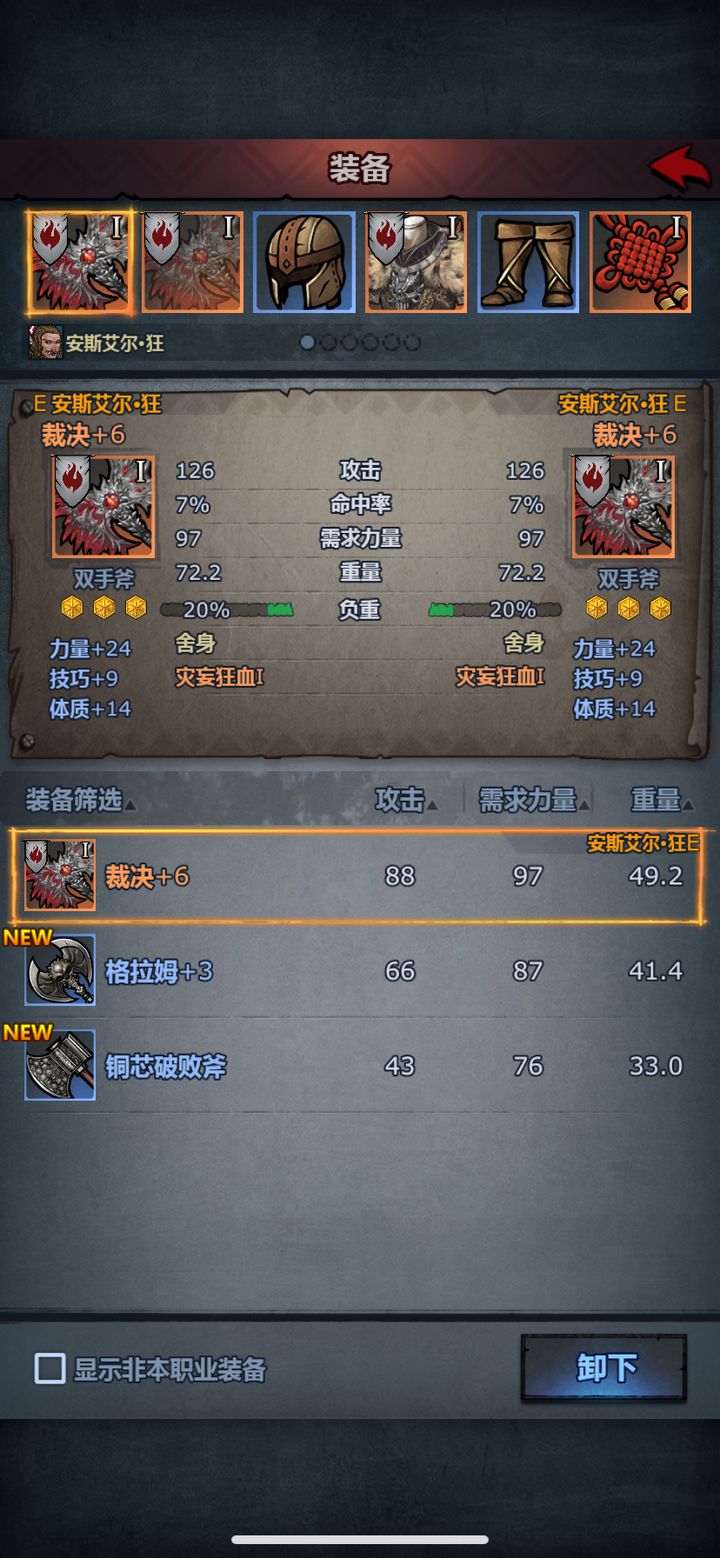Screen dimensions: 720x1558
Task: Sort list by 攻击
Action: (x=405, y=800)
